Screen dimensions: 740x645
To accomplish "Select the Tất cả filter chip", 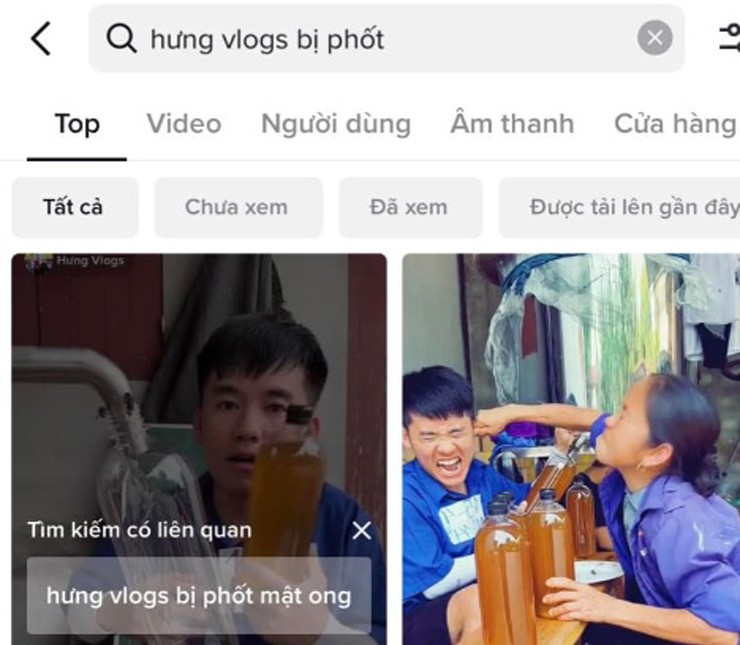I will [x=73, y=208].
